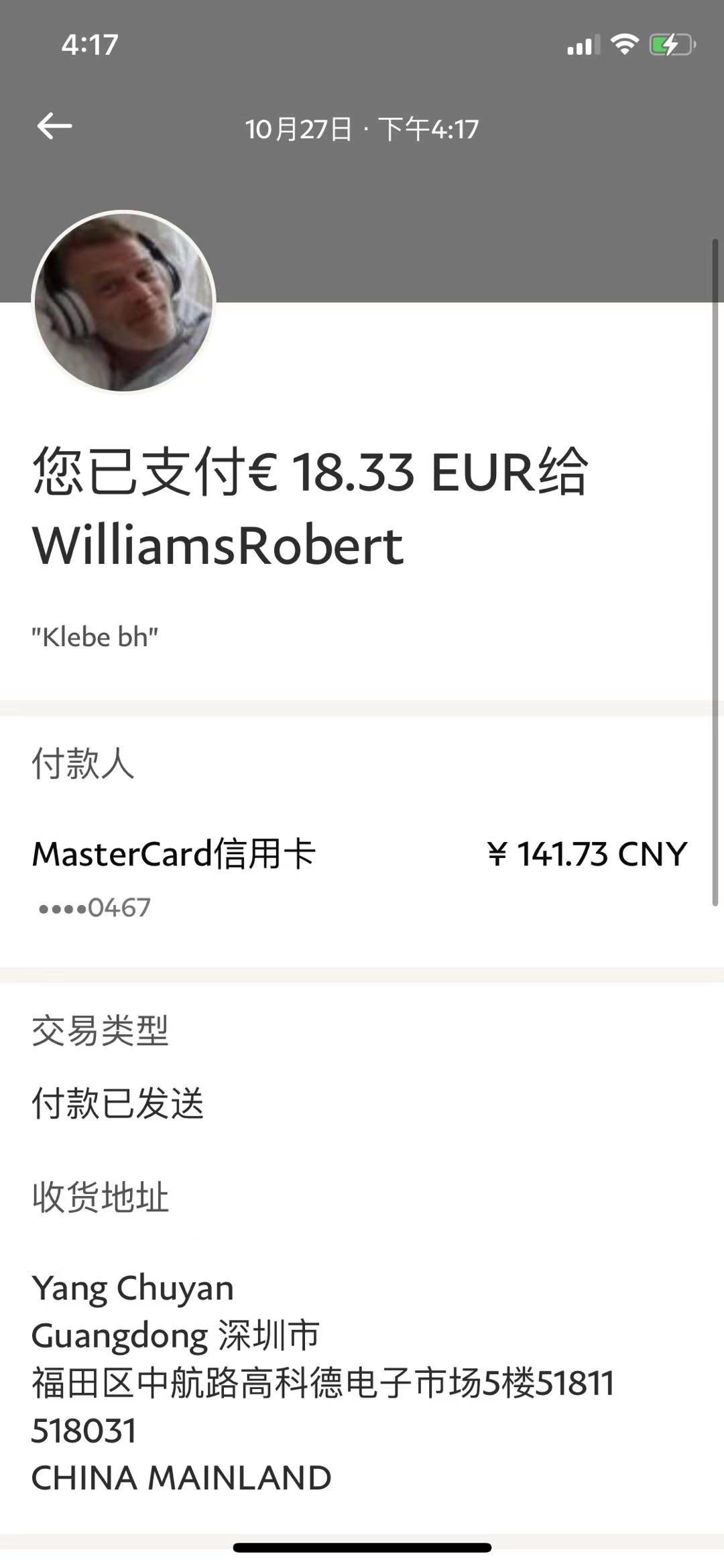Go back using the top-left arrow

54,126
